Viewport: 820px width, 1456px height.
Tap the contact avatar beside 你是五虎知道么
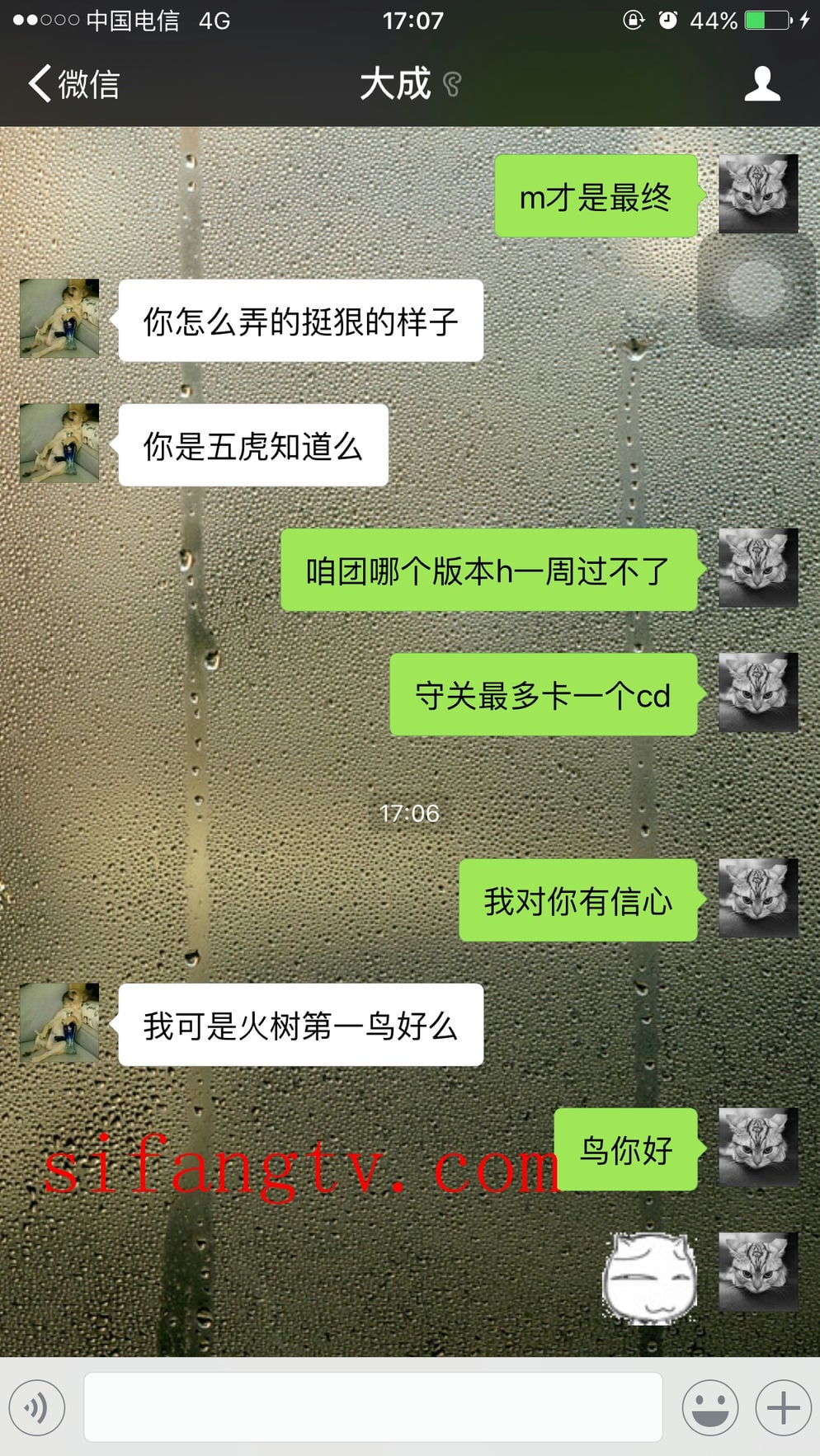[x=59, y=443]
